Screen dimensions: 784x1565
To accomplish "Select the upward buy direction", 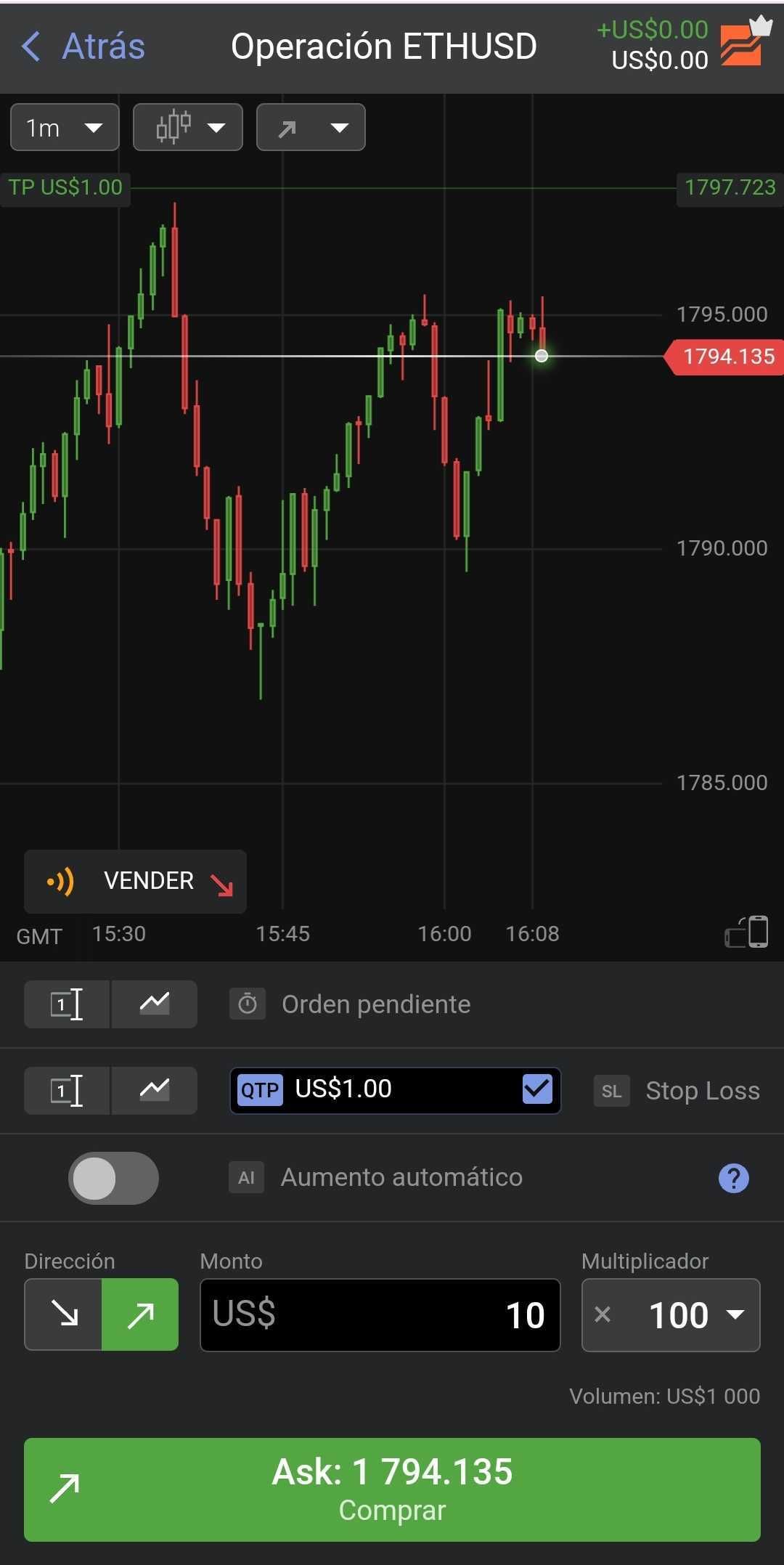I will point(140,1314).
